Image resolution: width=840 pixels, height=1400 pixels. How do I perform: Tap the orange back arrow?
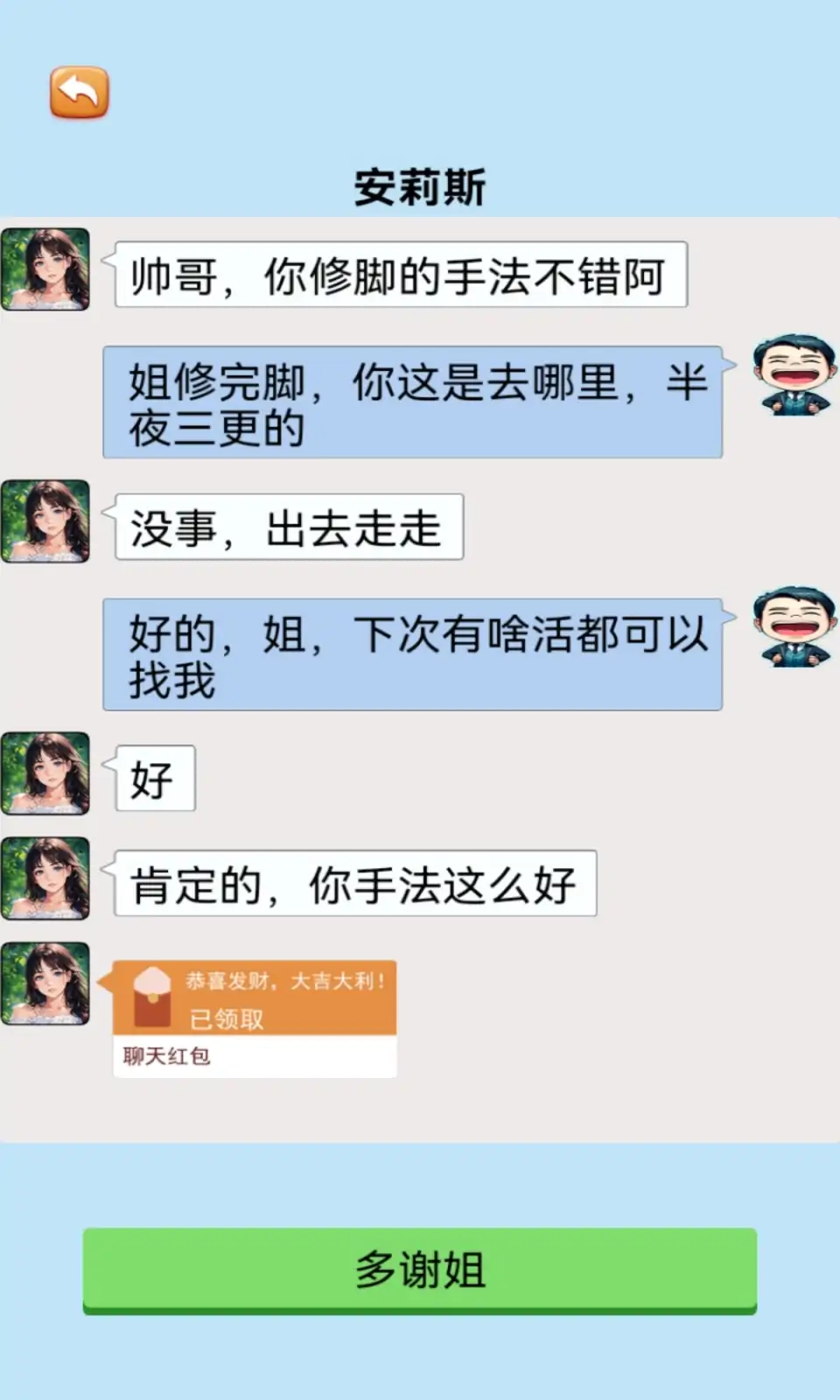79,93
